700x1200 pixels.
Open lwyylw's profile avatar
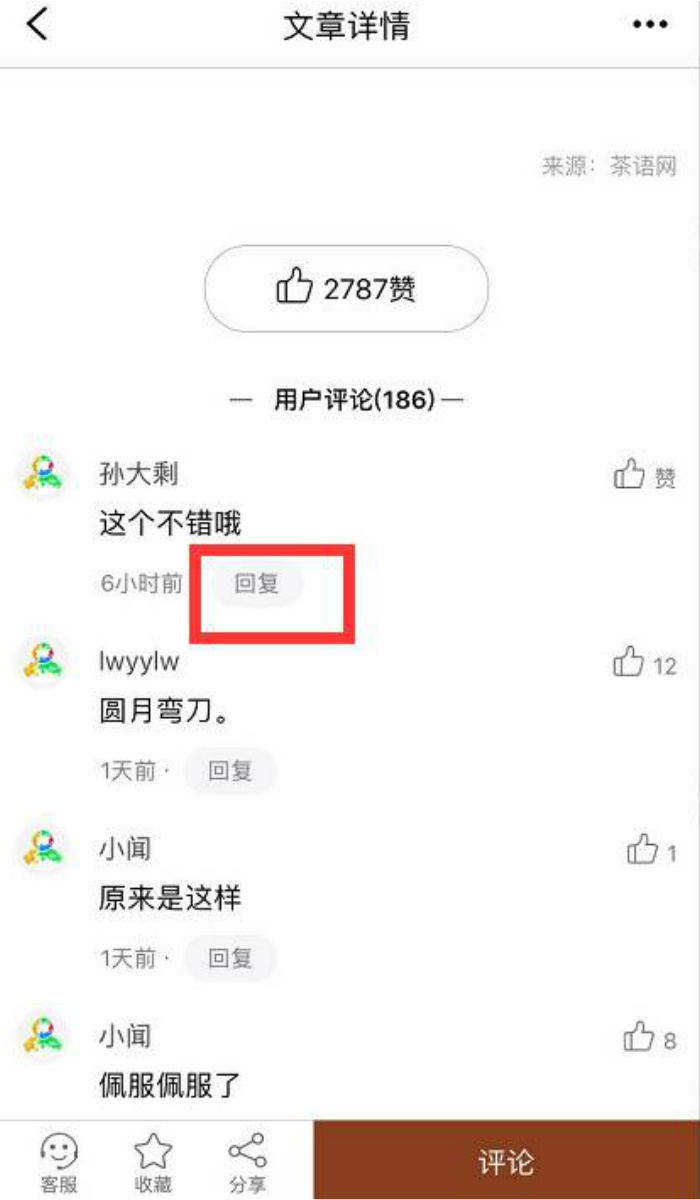click(x=45, y=662)
